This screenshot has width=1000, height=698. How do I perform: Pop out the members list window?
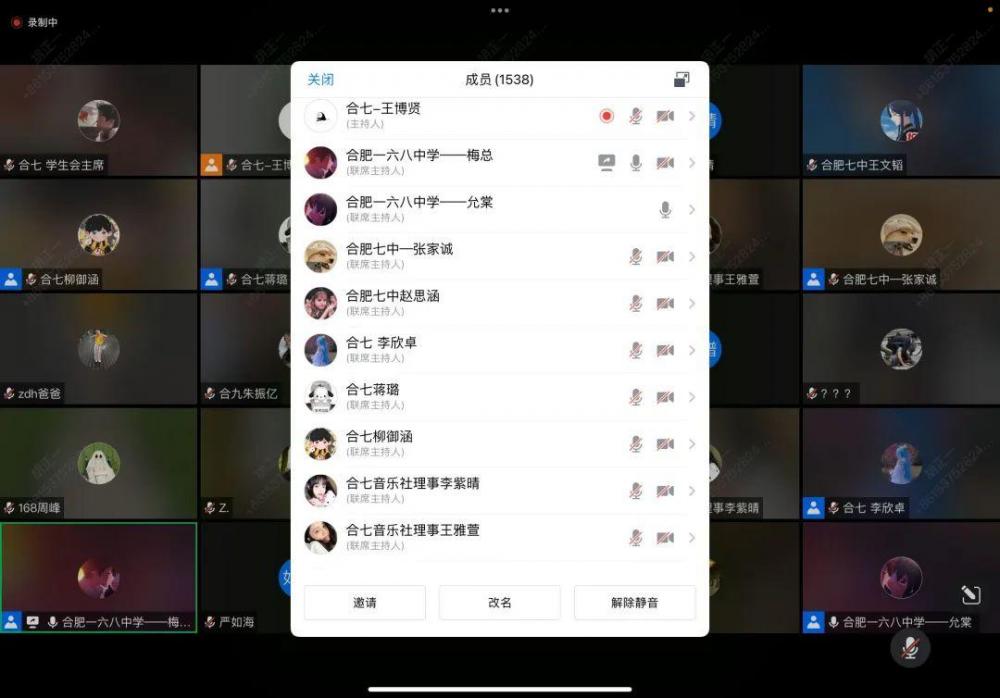pyautogui.click(x=681, y=80)
